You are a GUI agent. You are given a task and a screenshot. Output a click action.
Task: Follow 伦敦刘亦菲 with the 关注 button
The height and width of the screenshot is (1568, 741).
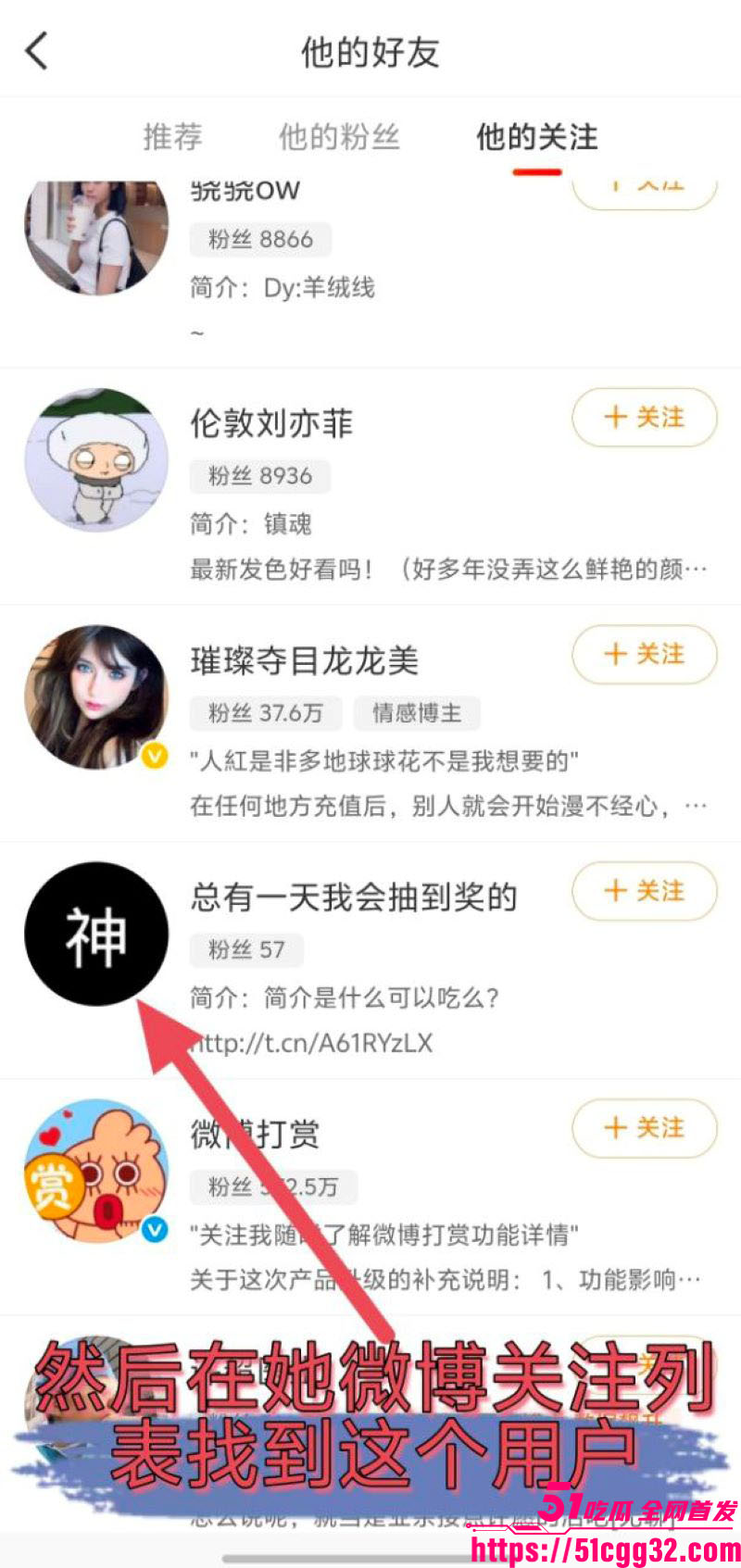pos(645,418)
